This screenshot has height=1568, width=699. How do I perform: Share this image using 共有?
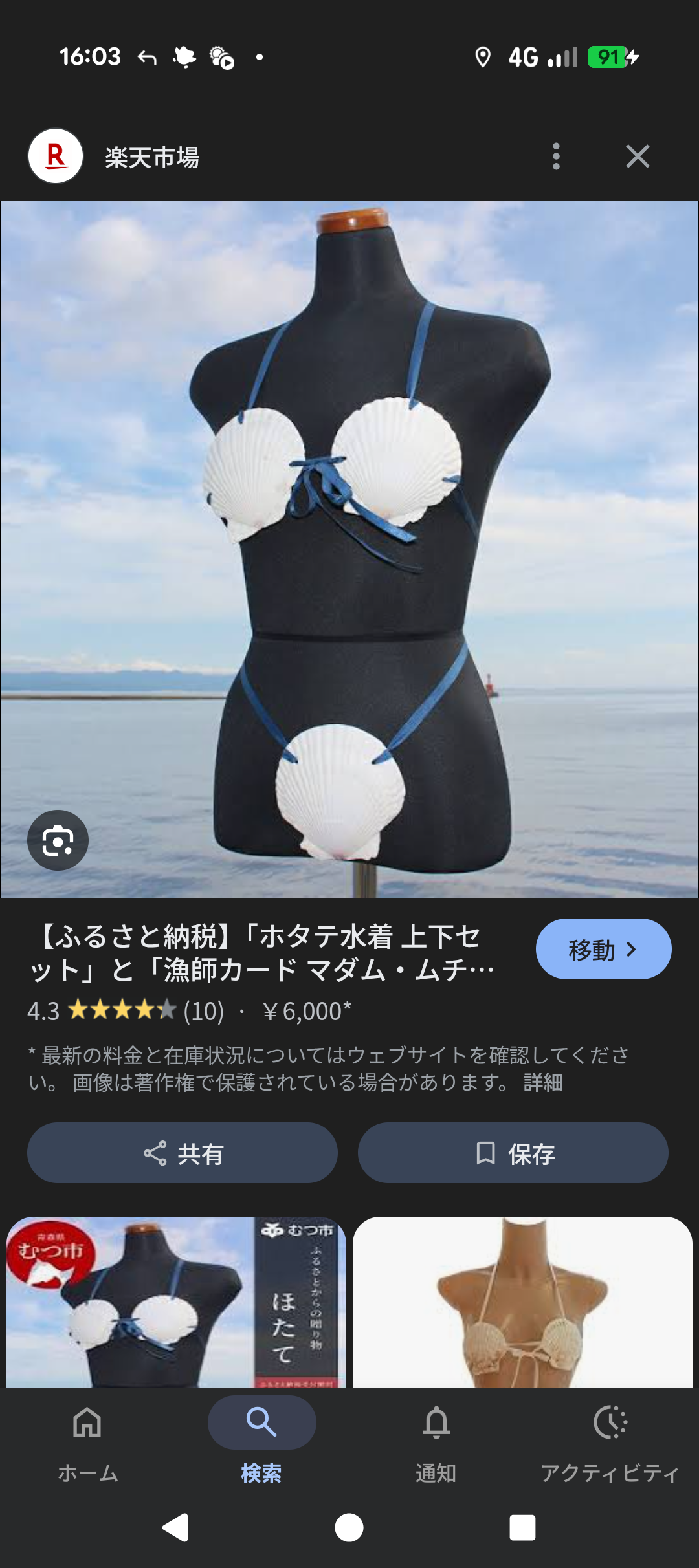click(x=183, y=1153)
